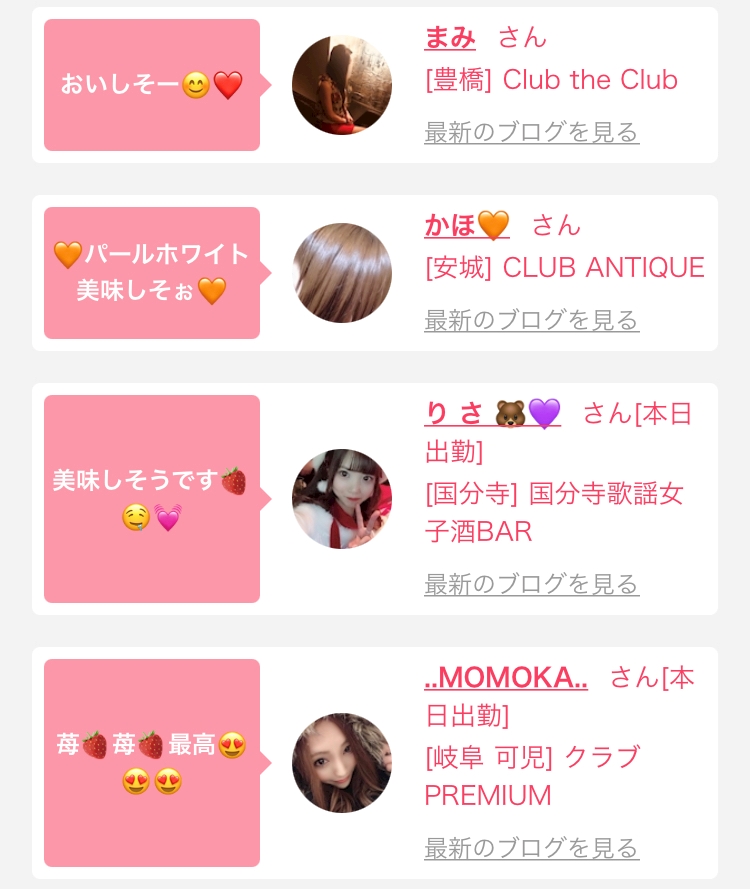Tap ..MOMOKA..'s round profile photo
Viewport: 750px width, 889px height.
pyautogui.click(x=342, y=763)
